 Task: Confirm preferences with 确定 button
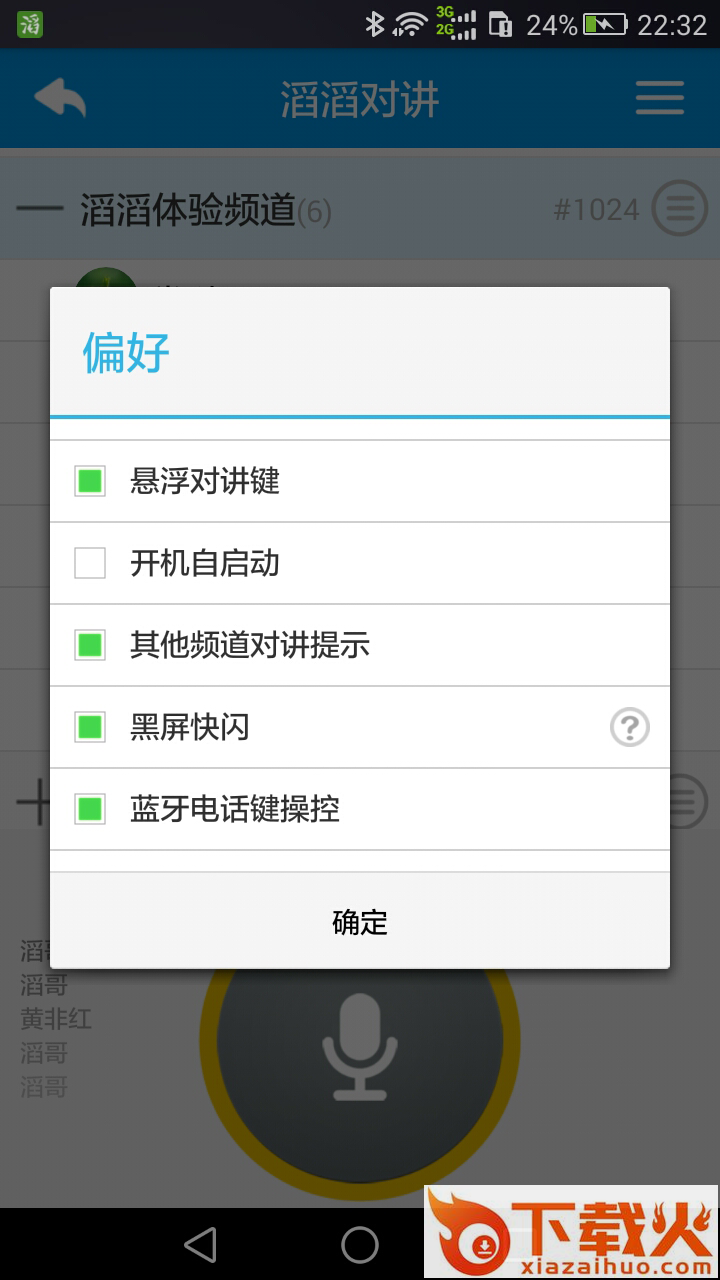pos(360,921)
